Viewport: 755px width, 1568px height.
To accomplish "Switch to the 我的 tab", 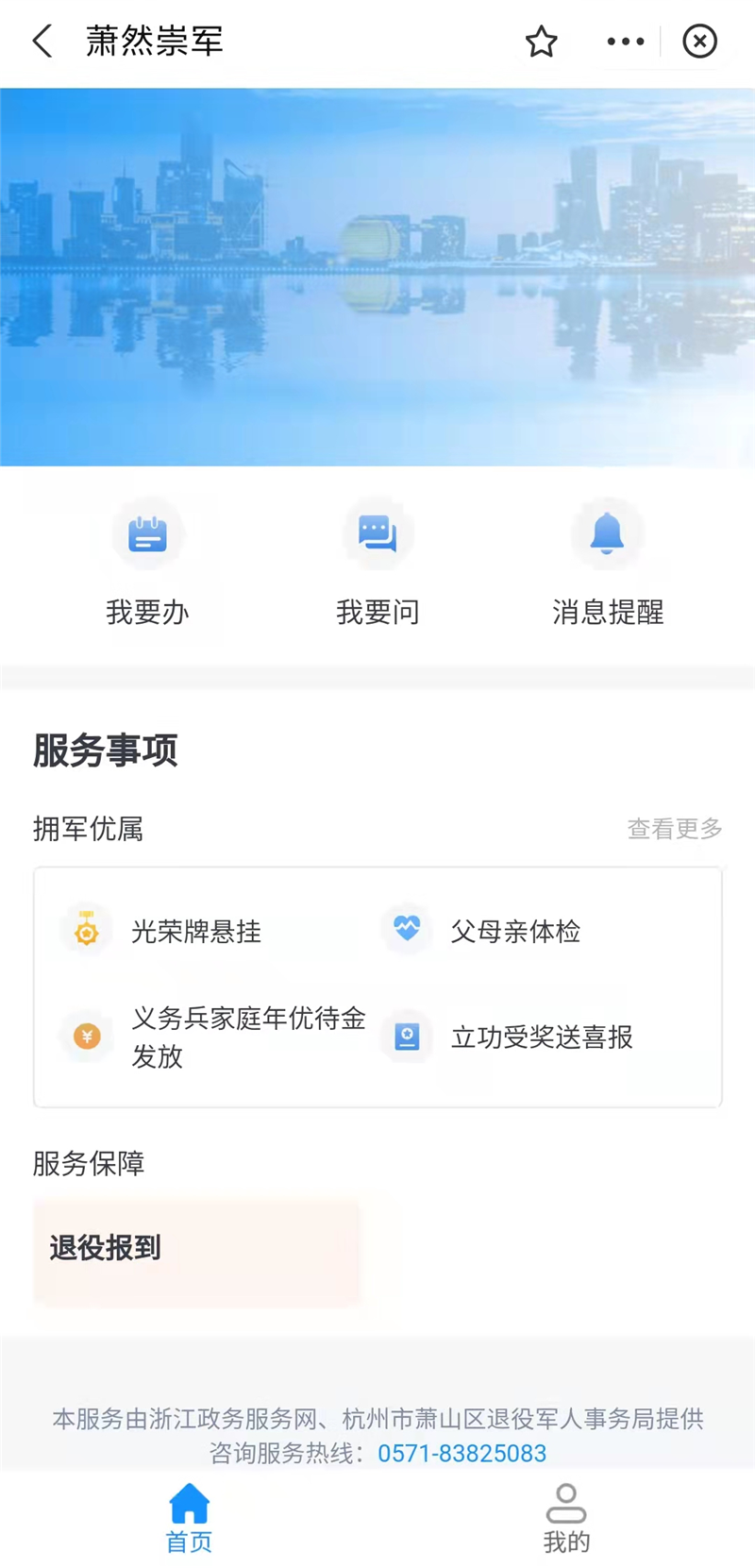I will (x=566, y=1518).
